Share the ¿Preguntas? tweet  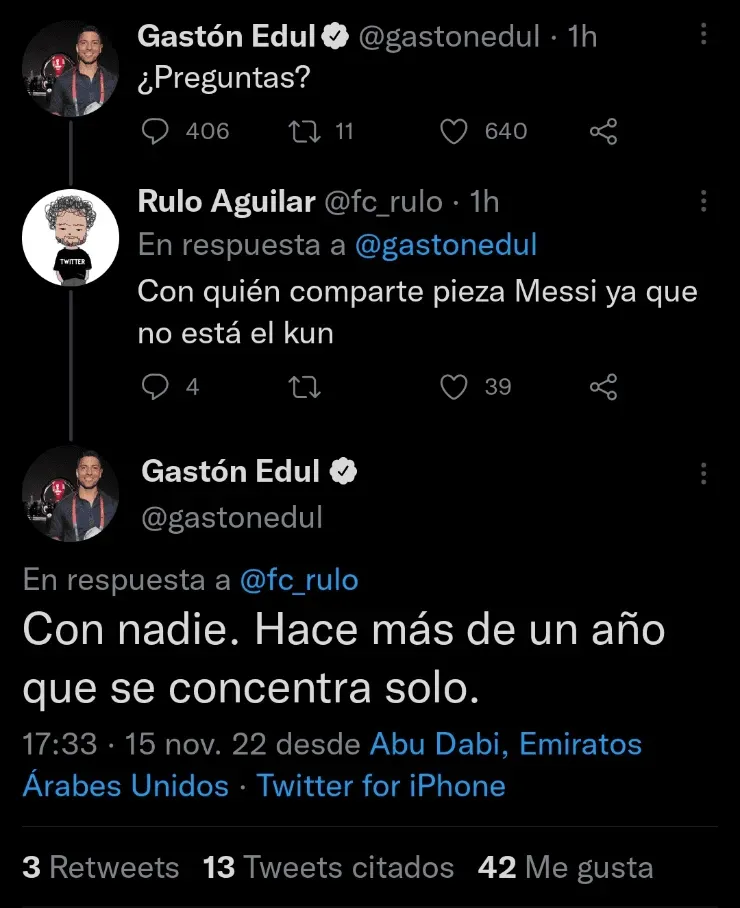pos(603,131)
